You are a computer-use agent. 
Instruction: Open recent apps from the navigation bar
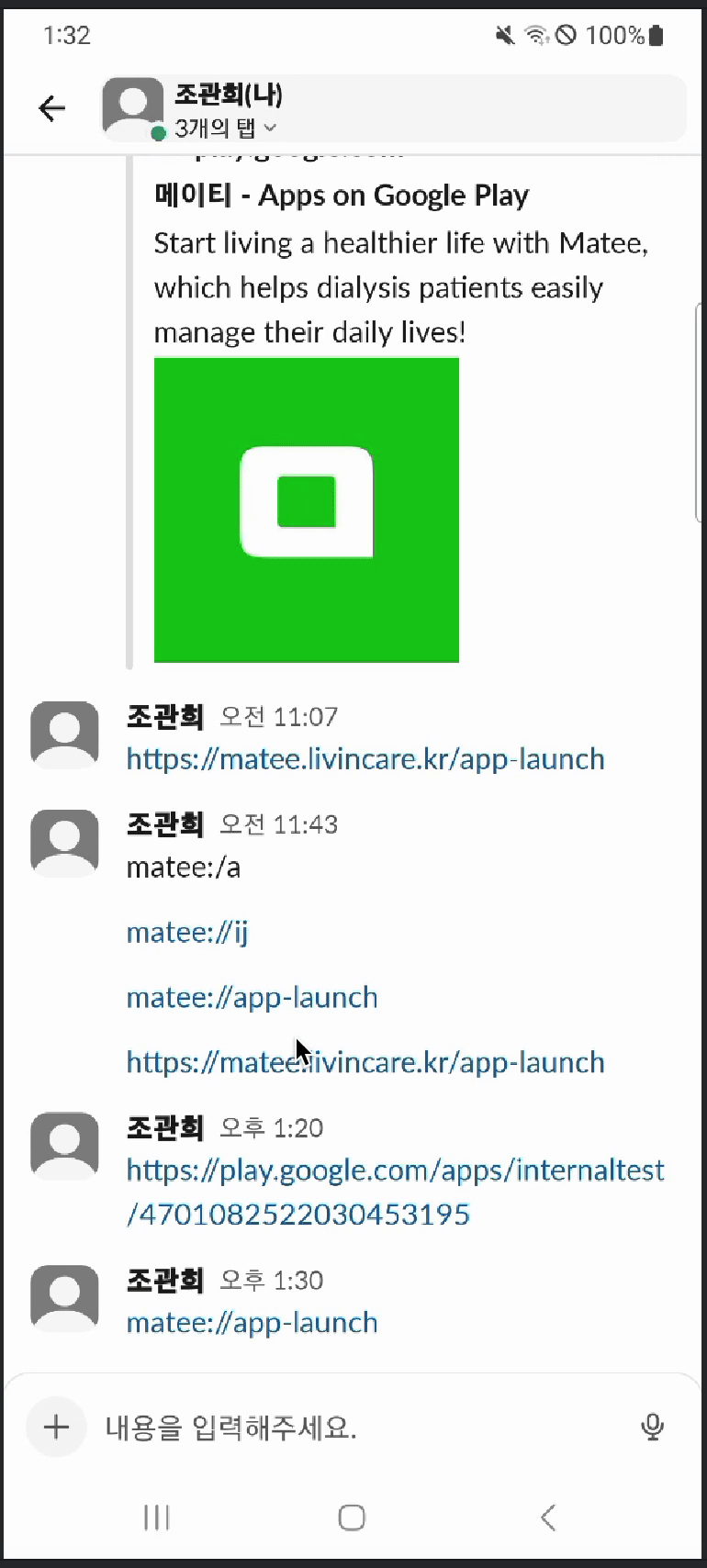[157, 1518]
